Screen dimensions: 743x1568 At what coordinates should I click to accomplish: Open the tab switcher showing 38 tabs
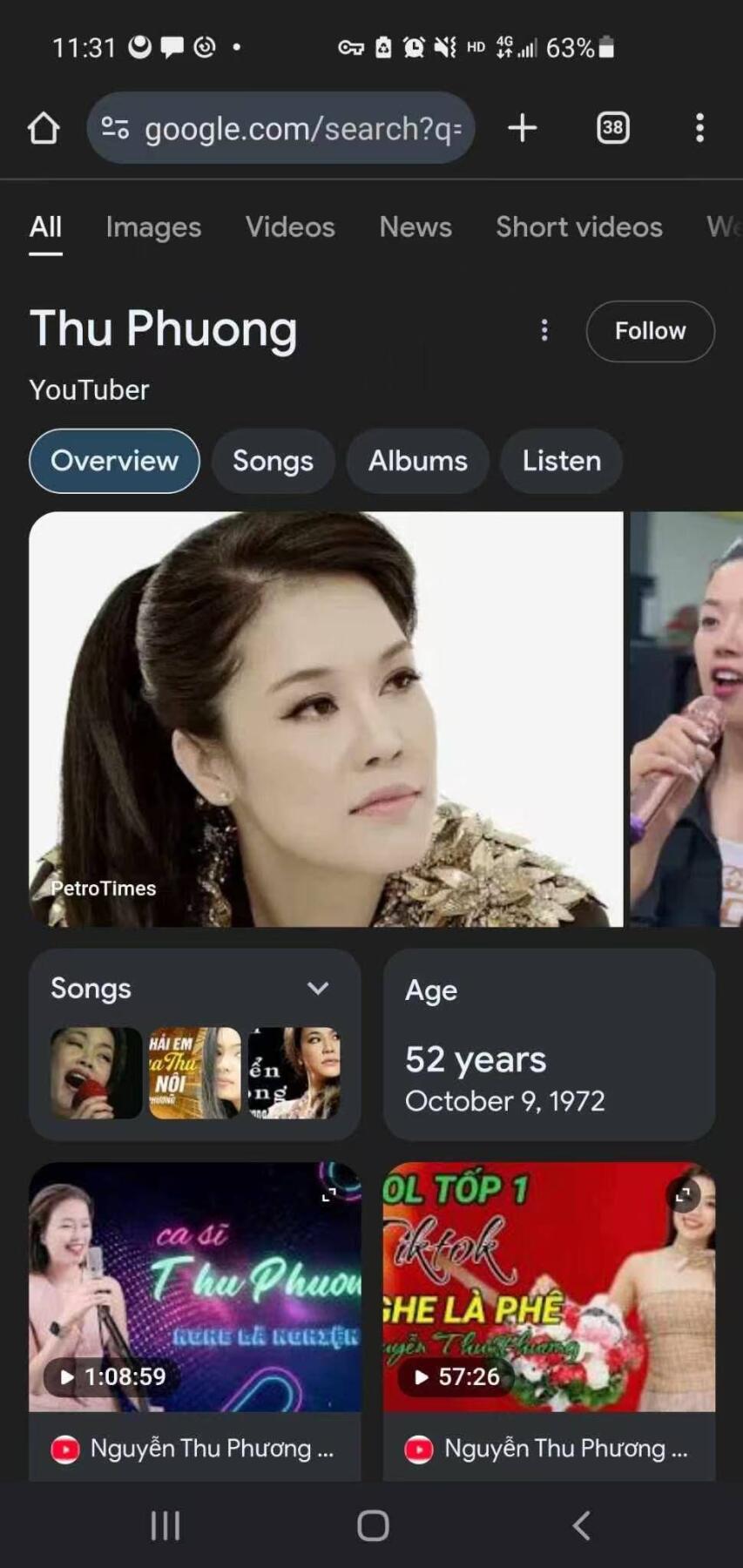[612, 128]
